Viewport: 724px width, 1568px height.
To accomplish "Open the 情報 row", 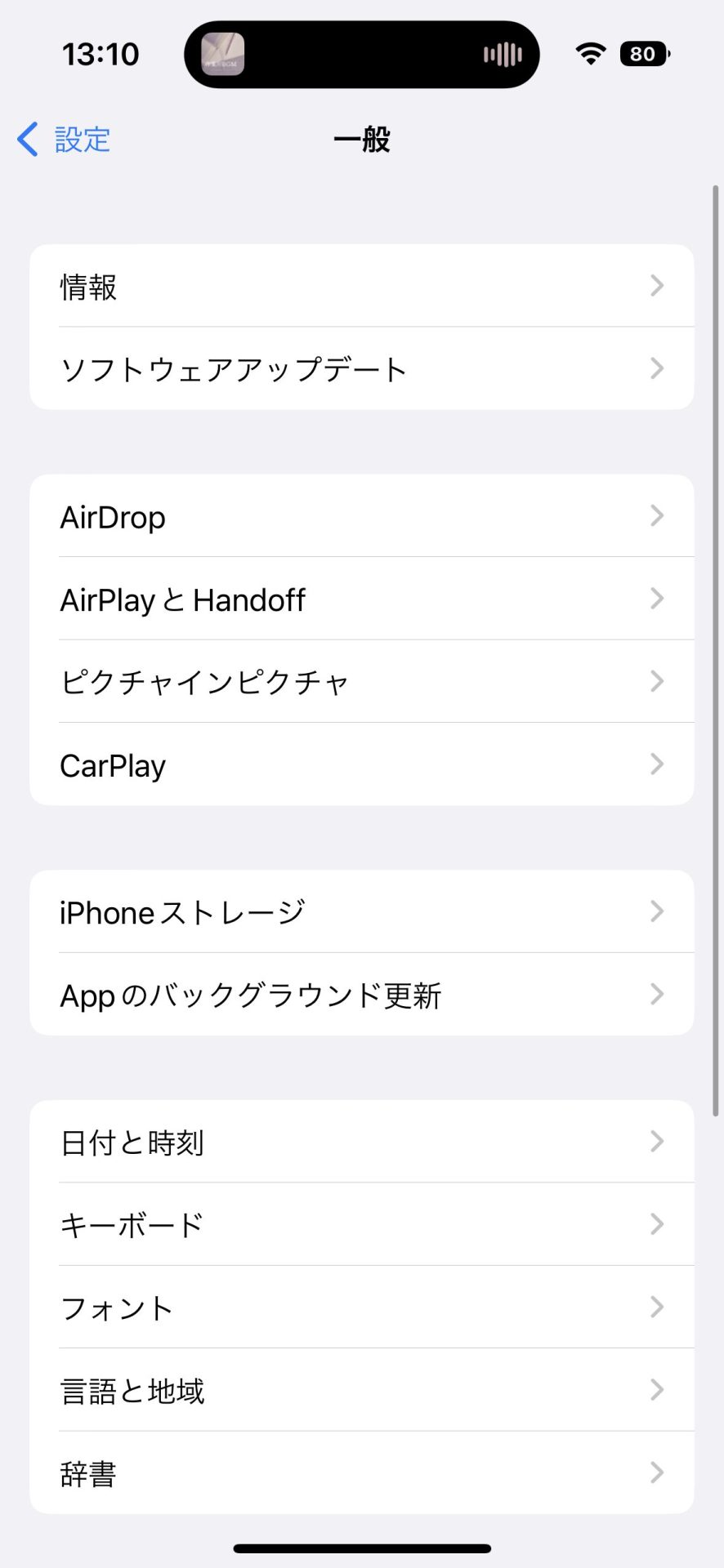I will tap(362, 286).
